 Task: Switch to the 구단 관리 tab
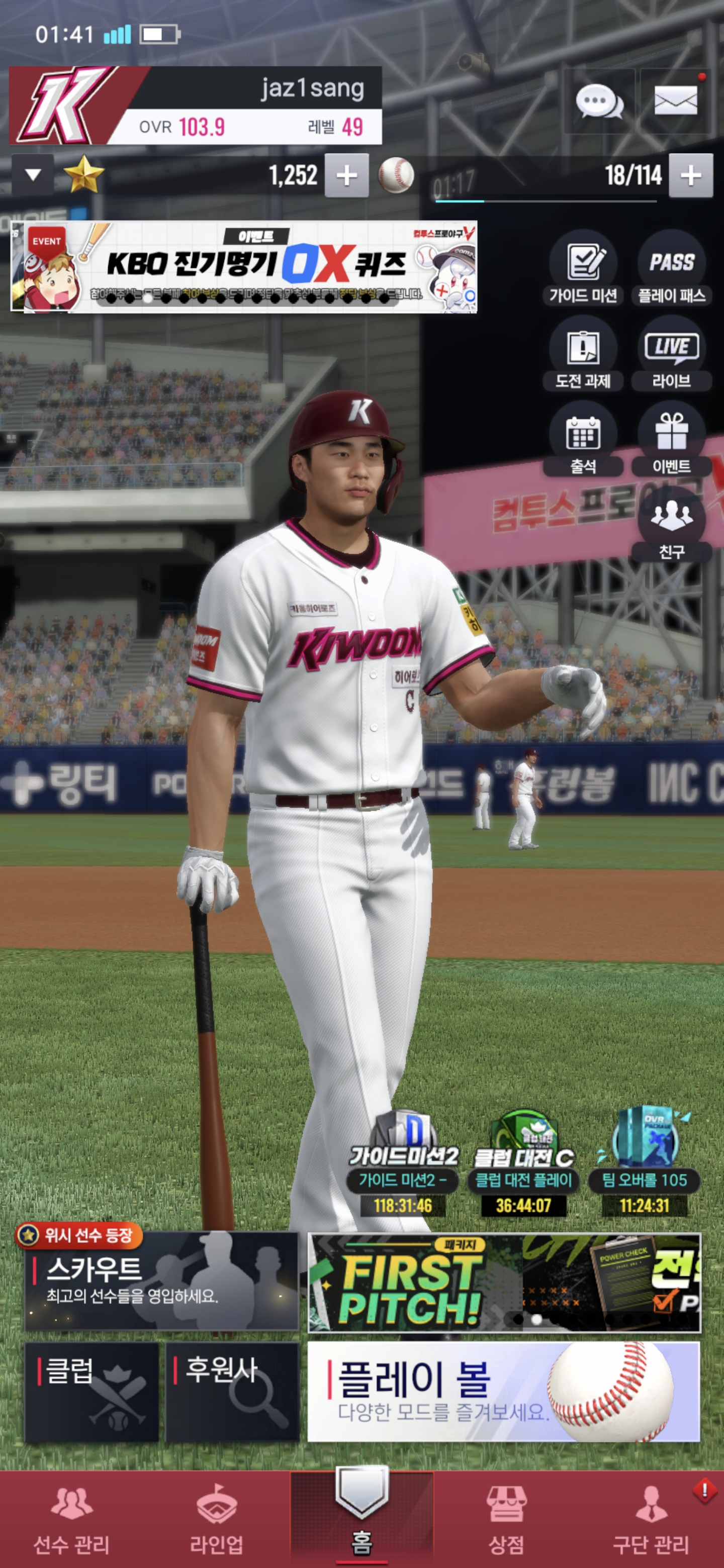coord(651,1518)
